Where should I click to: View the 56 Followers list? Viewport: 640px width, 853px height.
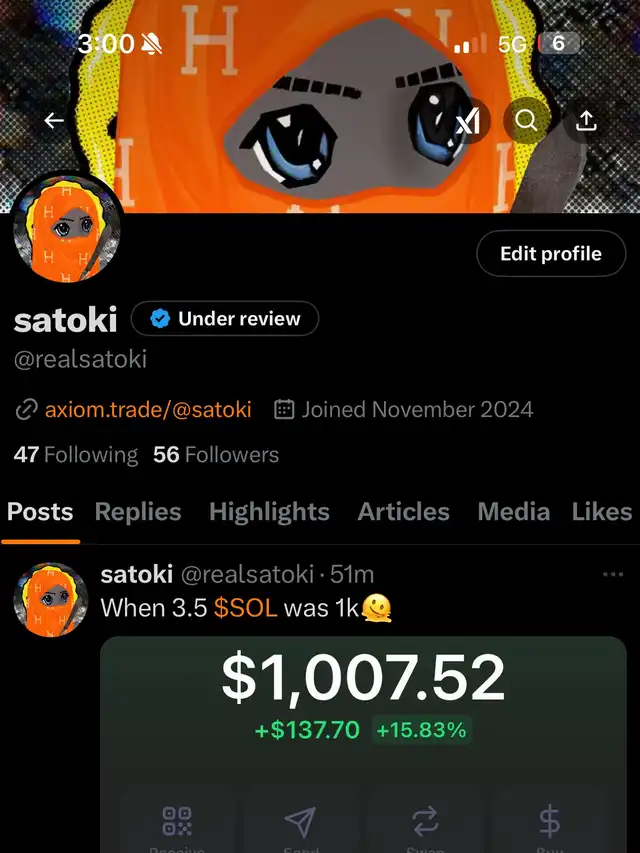[216, 455]
